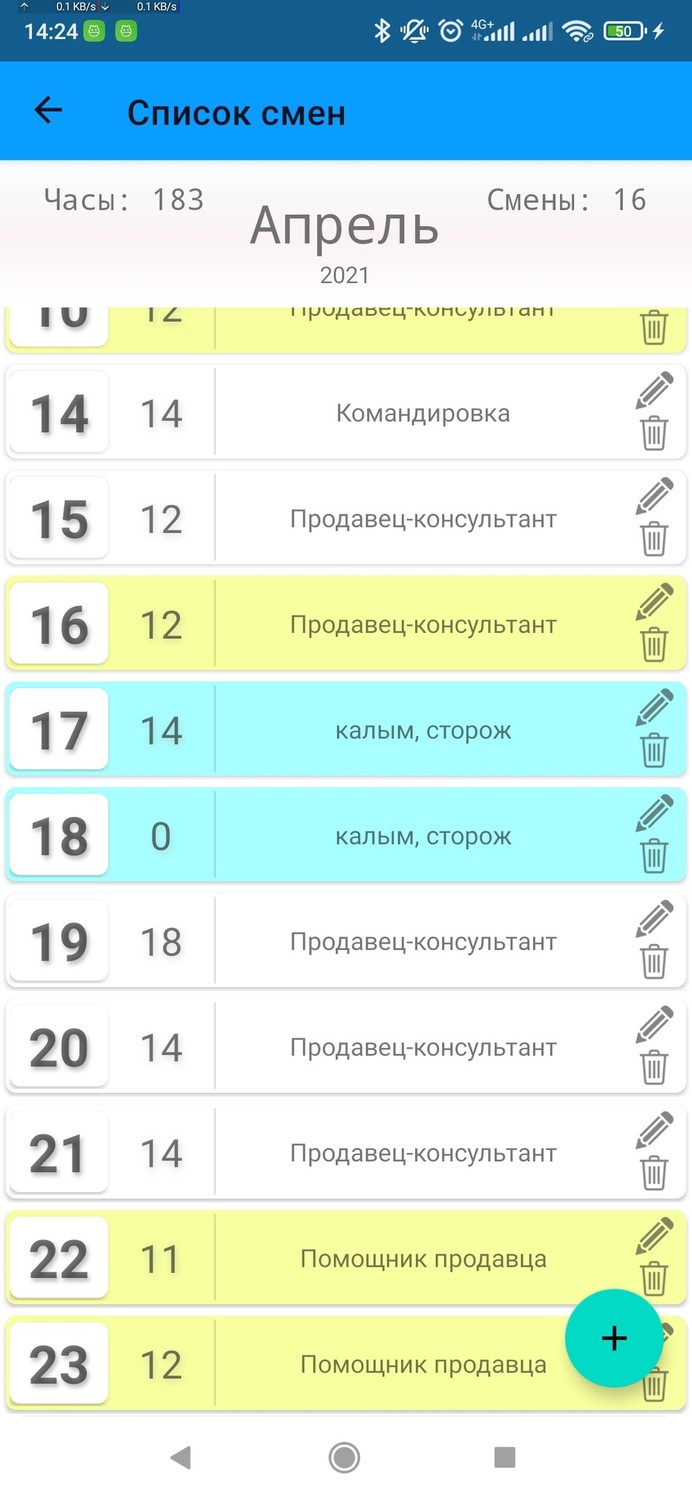Delete the shift on day 16
Image resolution: width=692 pixels, height=1499 pixels.
pyautogui.click(x=654, y=645)
